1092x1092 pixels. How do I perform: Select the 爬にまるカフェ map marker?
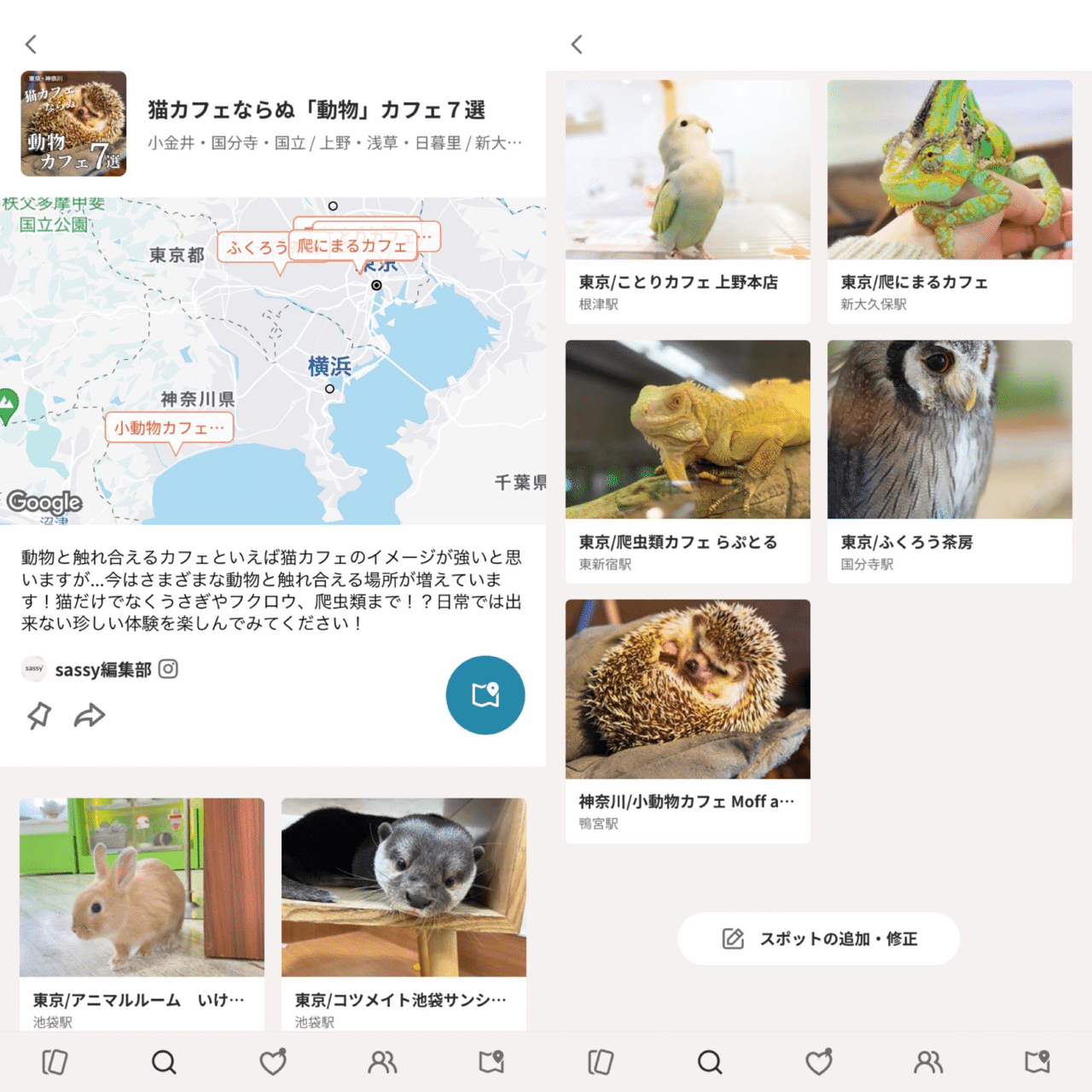pos(352,246)
